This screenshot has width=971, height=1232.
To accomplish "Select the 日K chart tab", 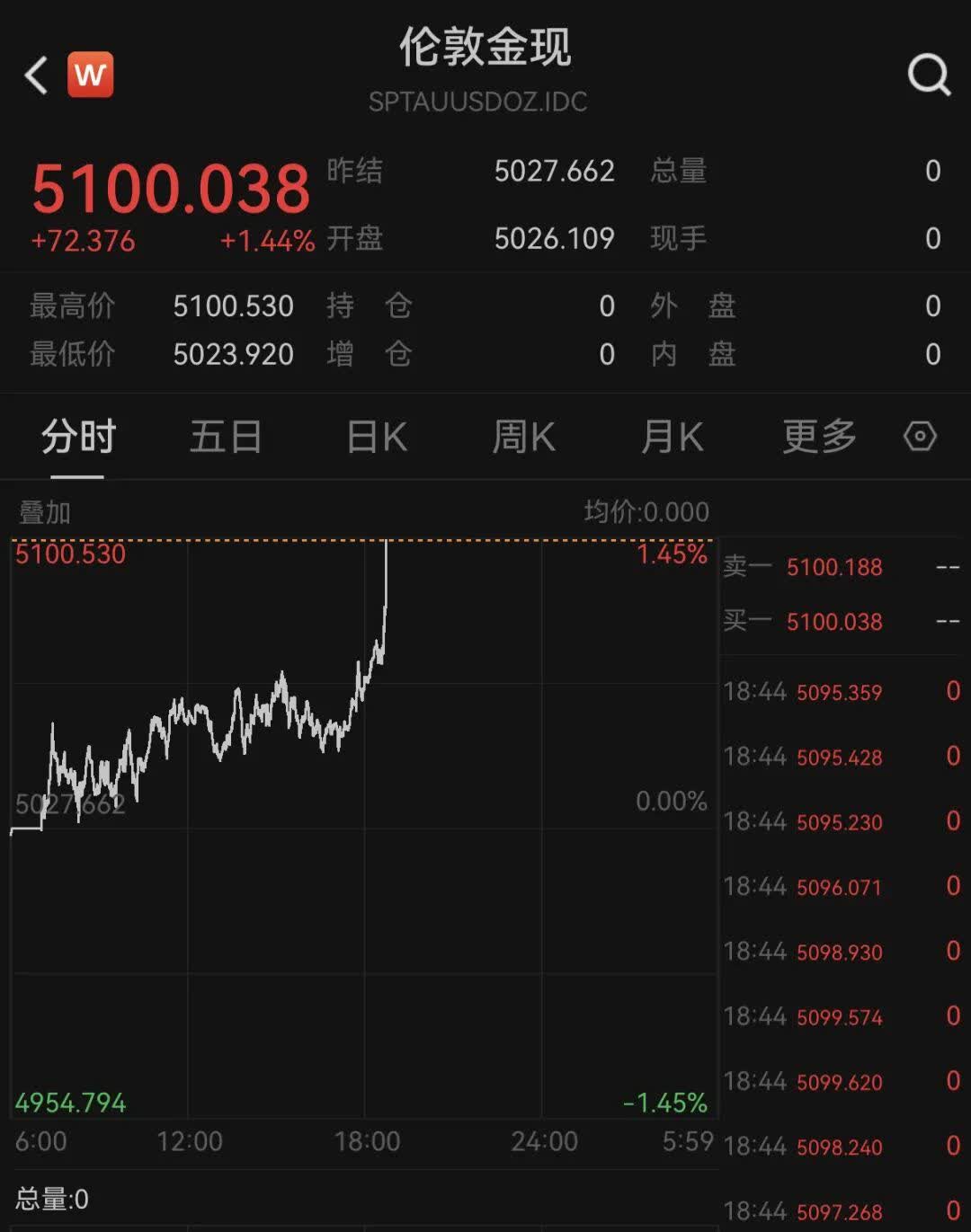I will 377,438.
